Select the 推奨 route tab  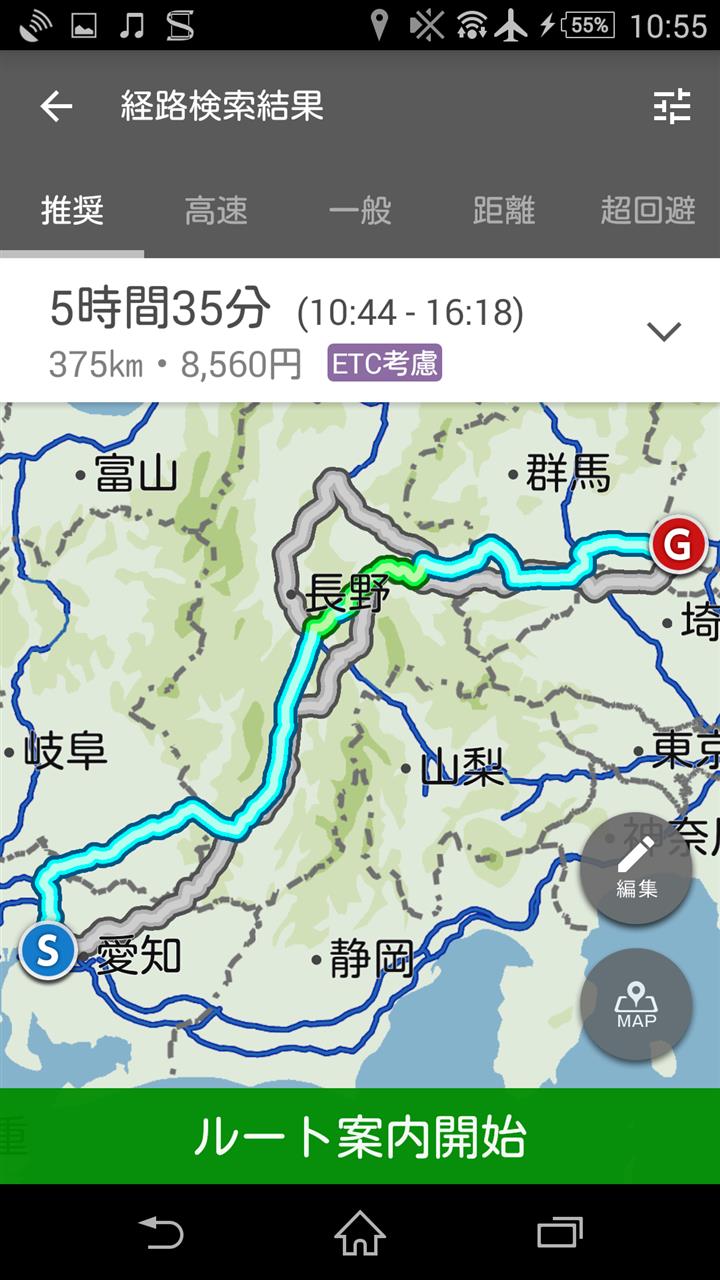click(72, 211)
